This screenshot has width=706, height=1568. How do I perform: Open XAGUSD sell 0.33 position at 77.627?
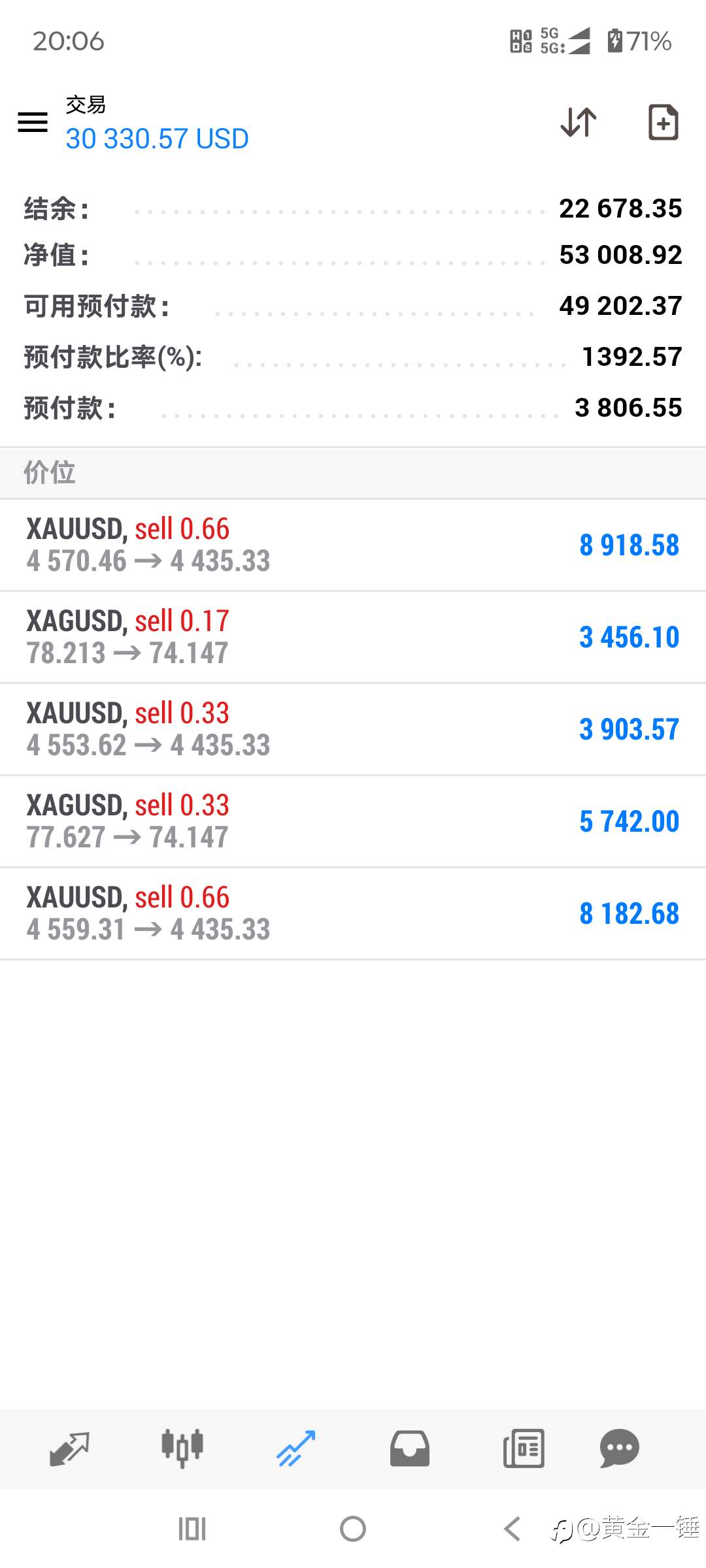[x=353, y=822]
